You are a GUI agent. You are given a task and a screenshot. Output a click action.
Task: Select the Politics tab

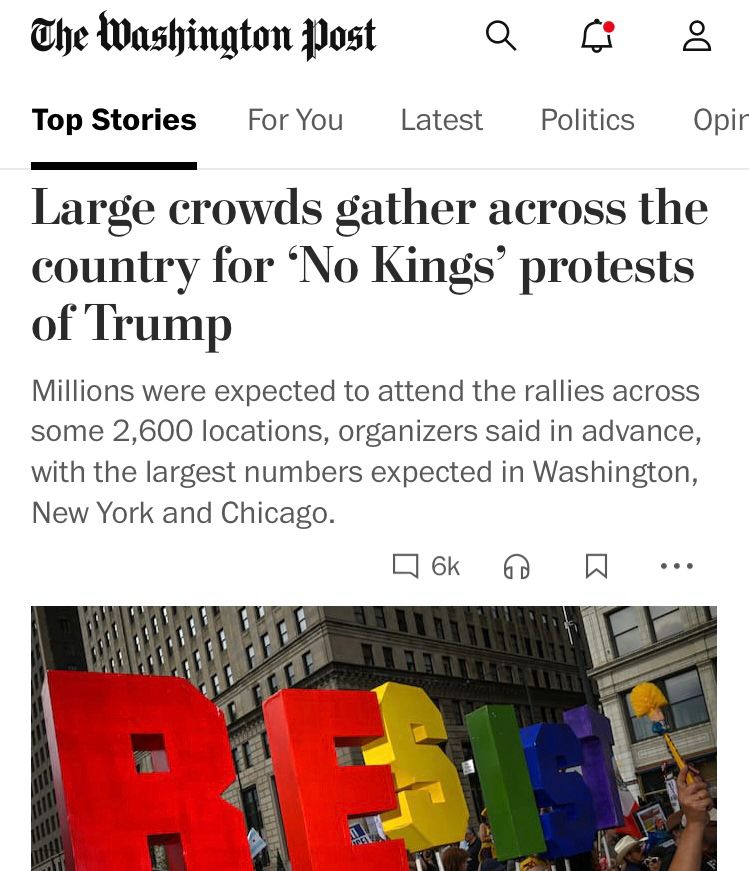pos(587,120)
